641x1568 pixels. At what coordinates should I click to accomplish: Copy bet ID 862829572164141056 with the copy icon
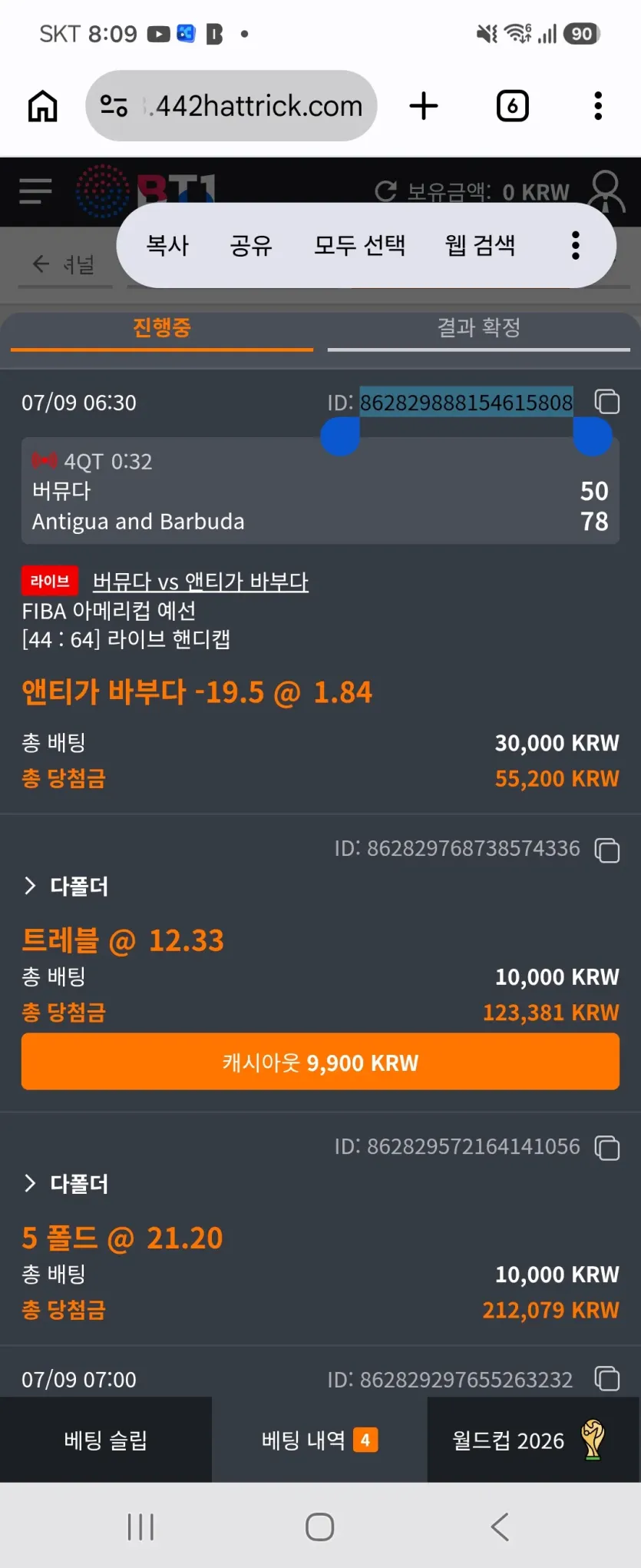(607, 1148)
